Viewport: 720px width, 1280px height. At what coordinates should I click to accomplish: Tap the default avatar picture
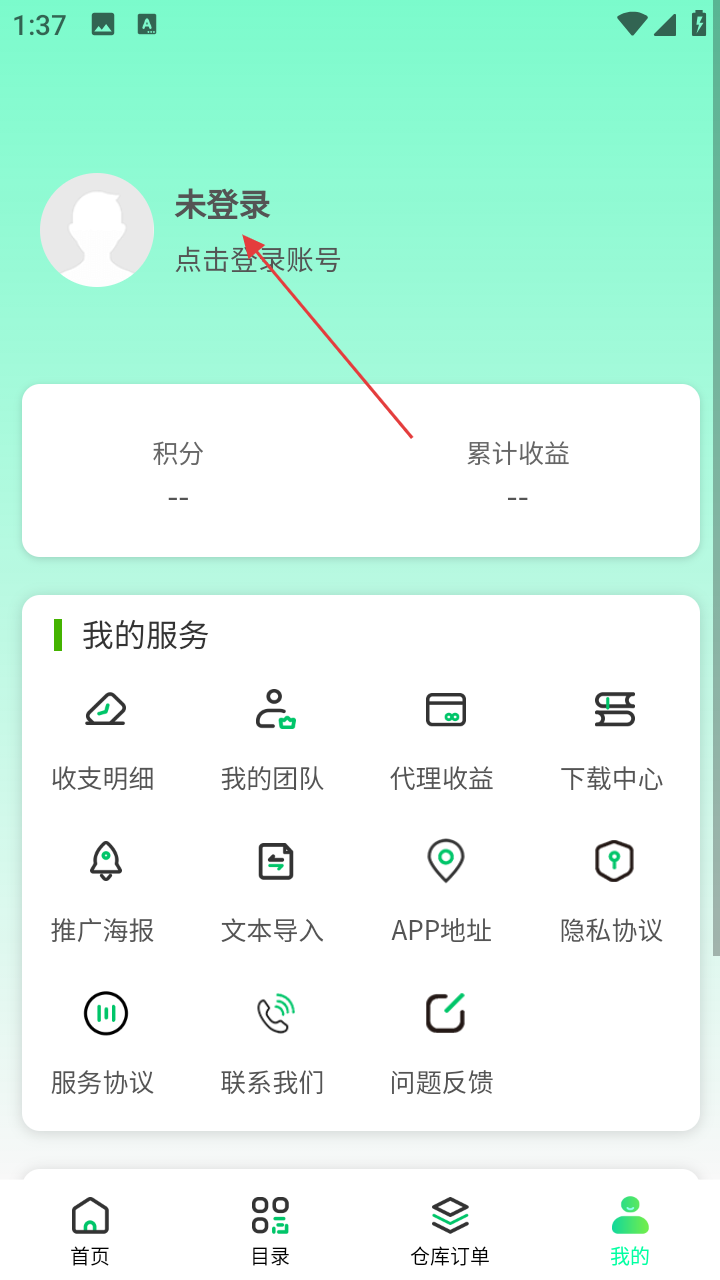[x=97, y=230]
